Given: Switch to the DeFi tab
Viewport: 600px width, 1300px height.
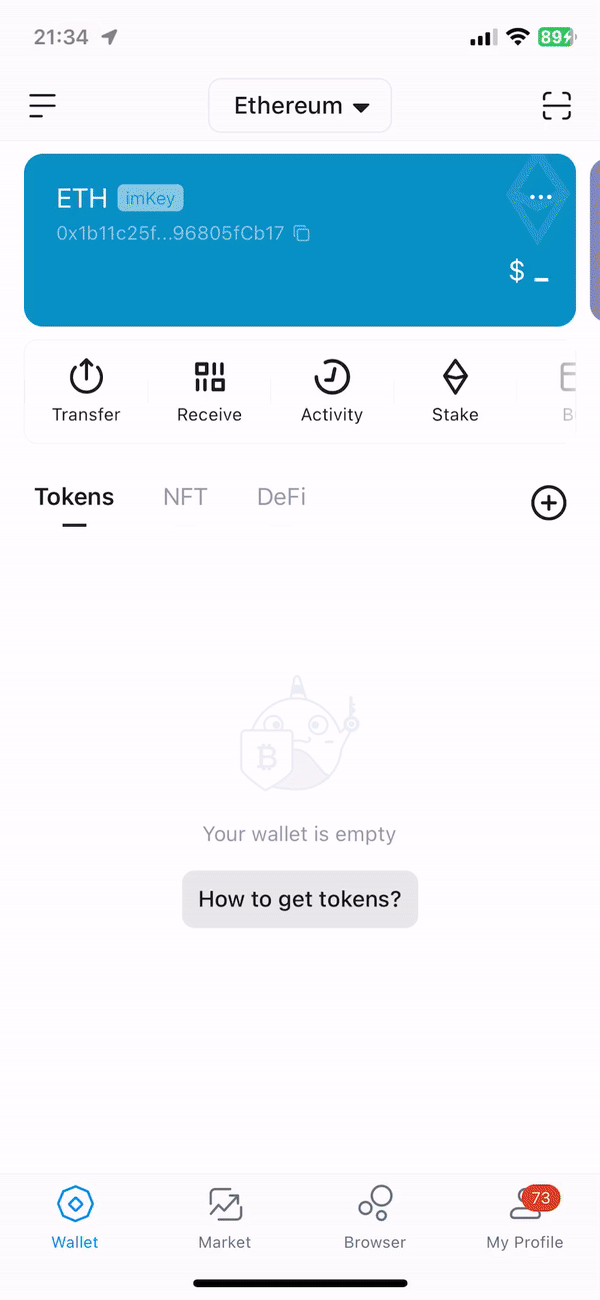Looking at the screenshot, I should 281,497.
